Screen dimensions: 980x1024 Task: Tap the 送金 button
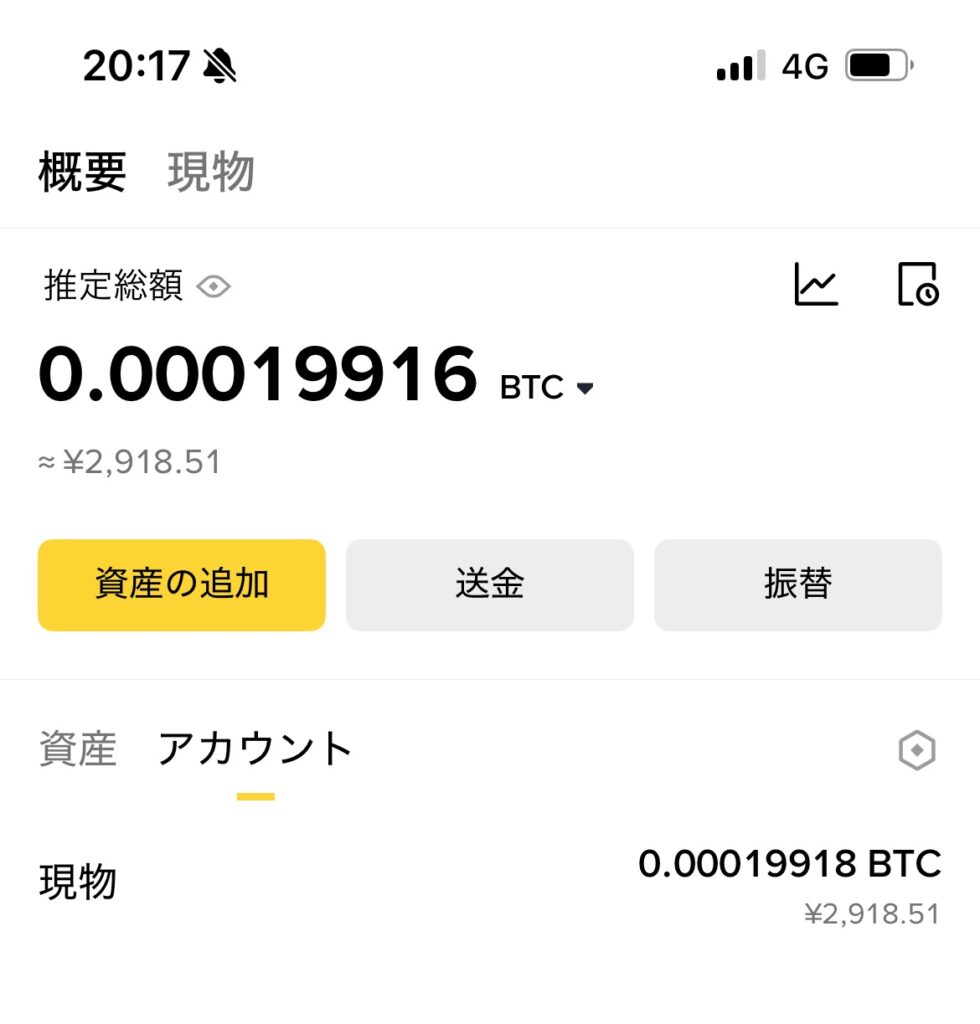[490, 585]
